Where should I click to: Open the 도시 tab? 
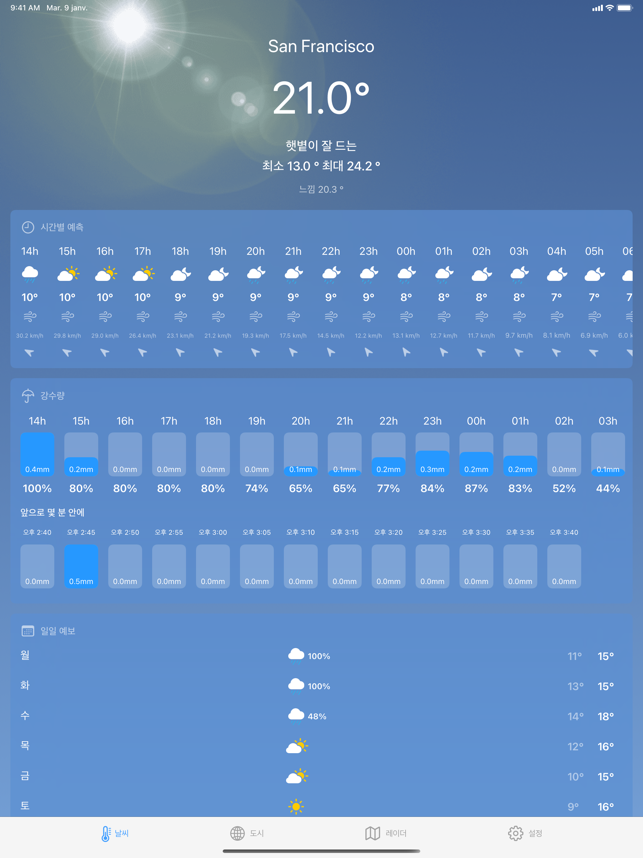pyautogui.click(x=247, y=833)
